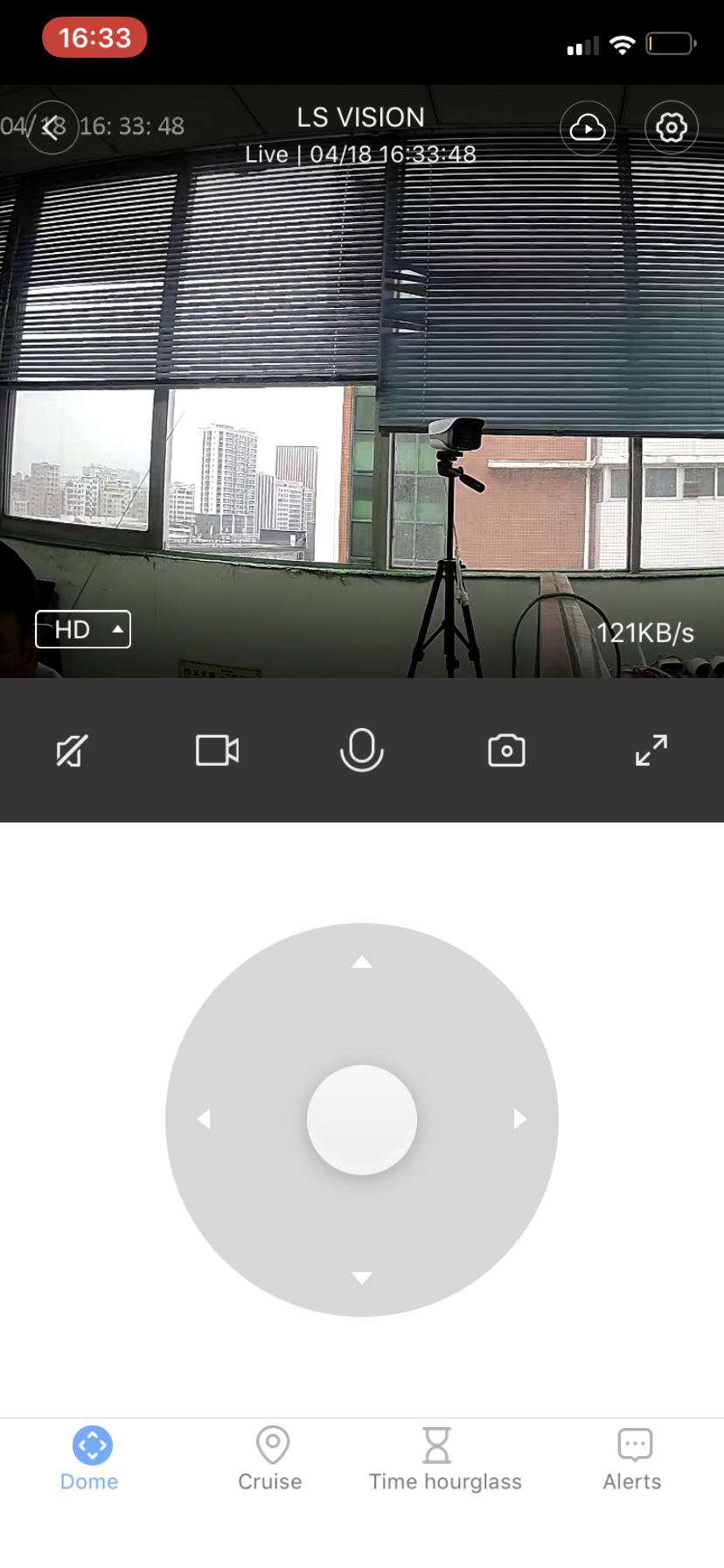The image size is (724, 1568).
Task: Take a snapshot of the feed
Action: click(x=506, y=751)
